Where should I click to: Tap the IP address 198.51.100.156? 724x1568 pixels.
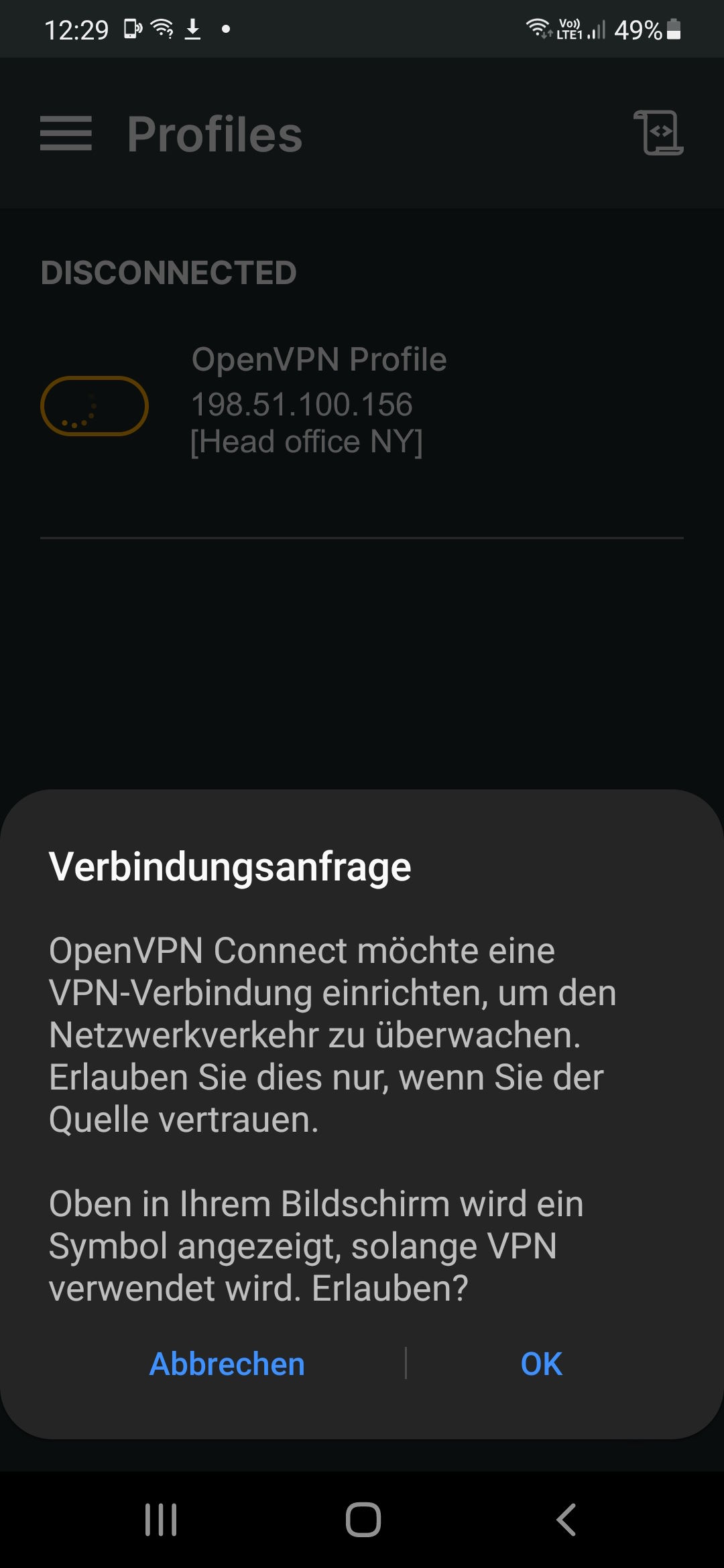301,405
